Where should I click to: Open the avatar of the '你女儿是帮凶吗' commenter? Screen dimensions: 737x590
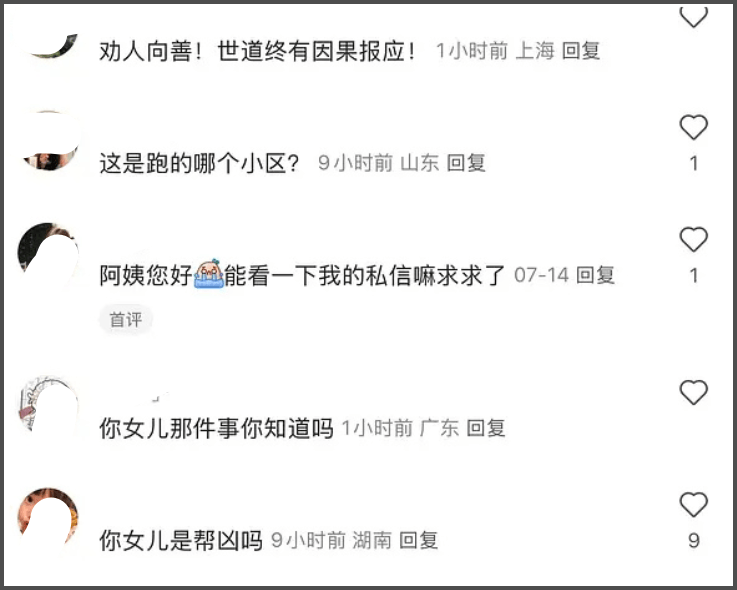[x=48, y=518]
